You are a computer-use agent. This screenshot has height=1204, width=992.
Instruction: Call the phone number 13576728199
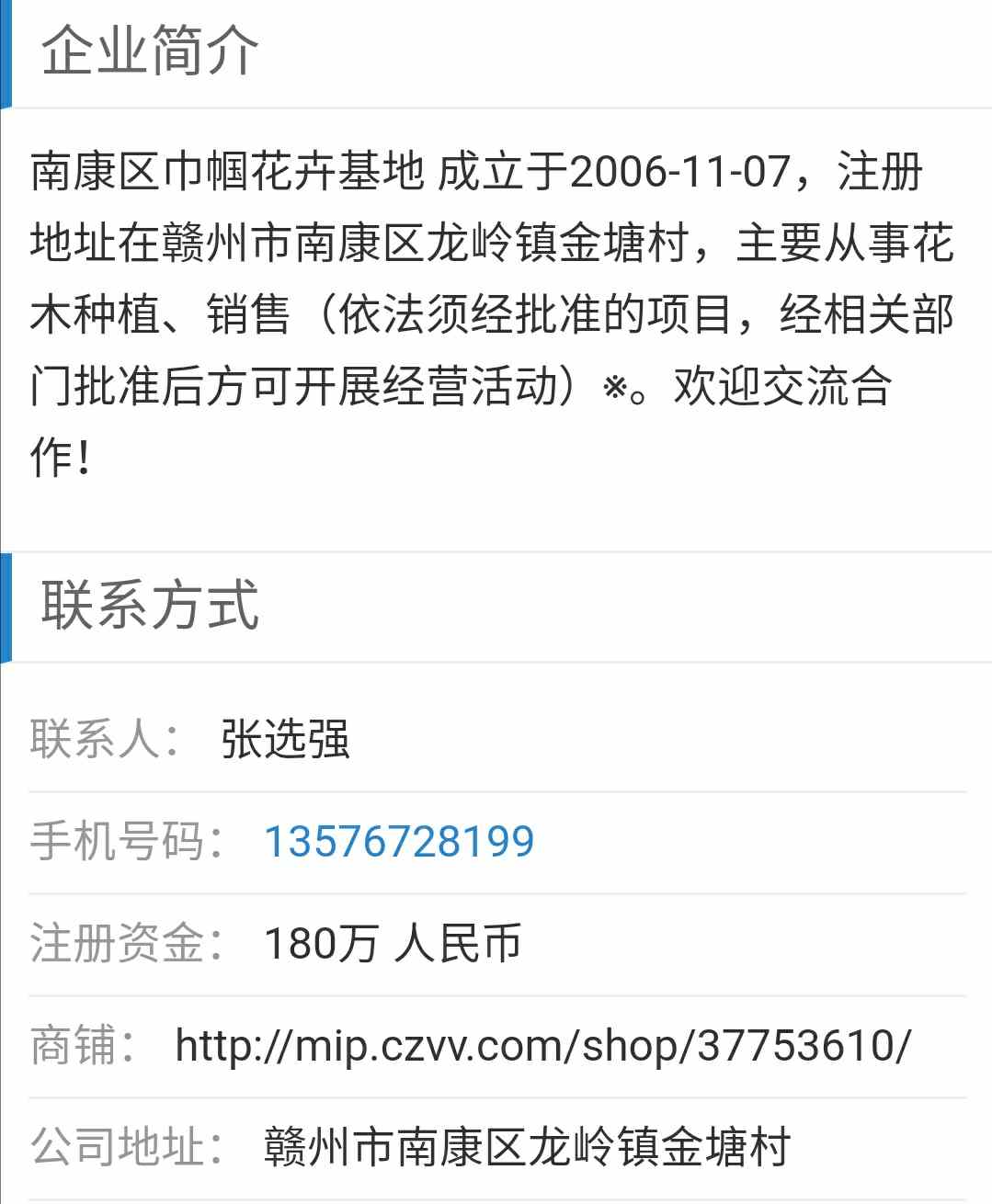(399, 842)
